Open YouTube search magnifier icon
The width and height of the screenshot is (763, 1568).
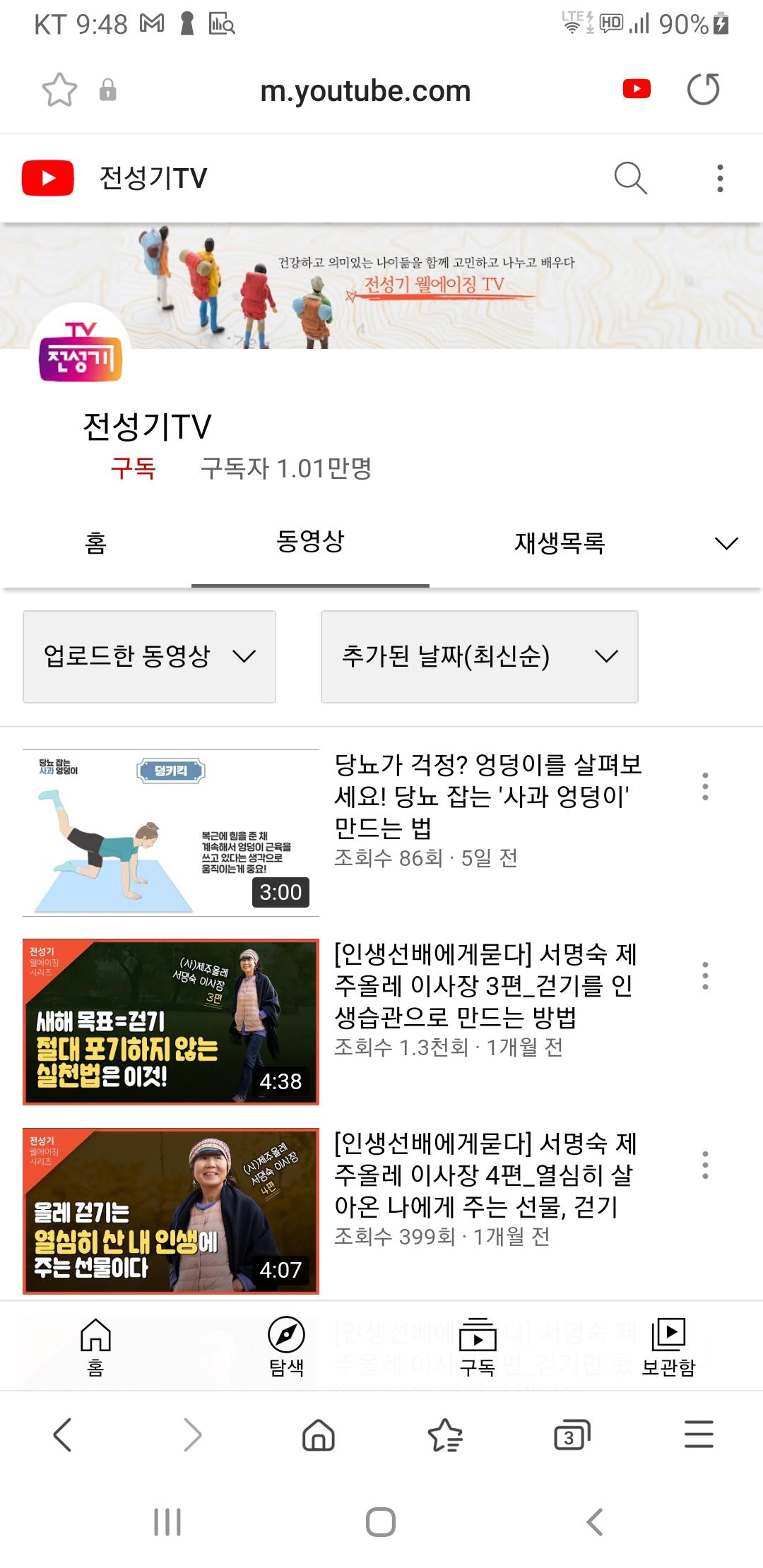click(x=630, y=178)
